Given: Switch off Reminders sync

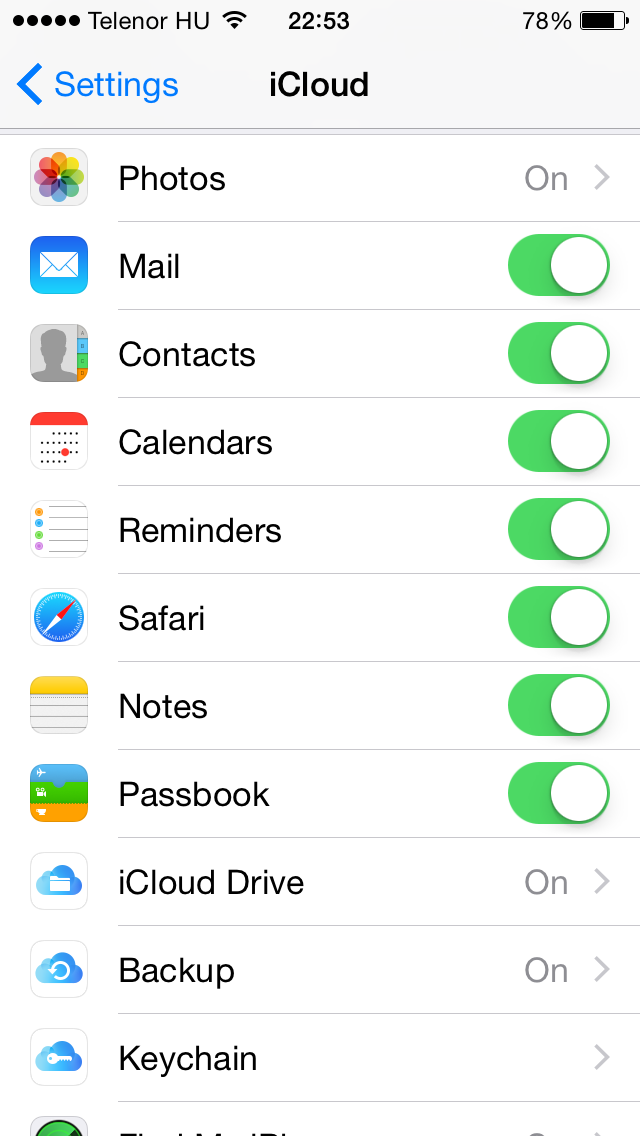Looking at the screenshot, I should [x=559, y=530].
